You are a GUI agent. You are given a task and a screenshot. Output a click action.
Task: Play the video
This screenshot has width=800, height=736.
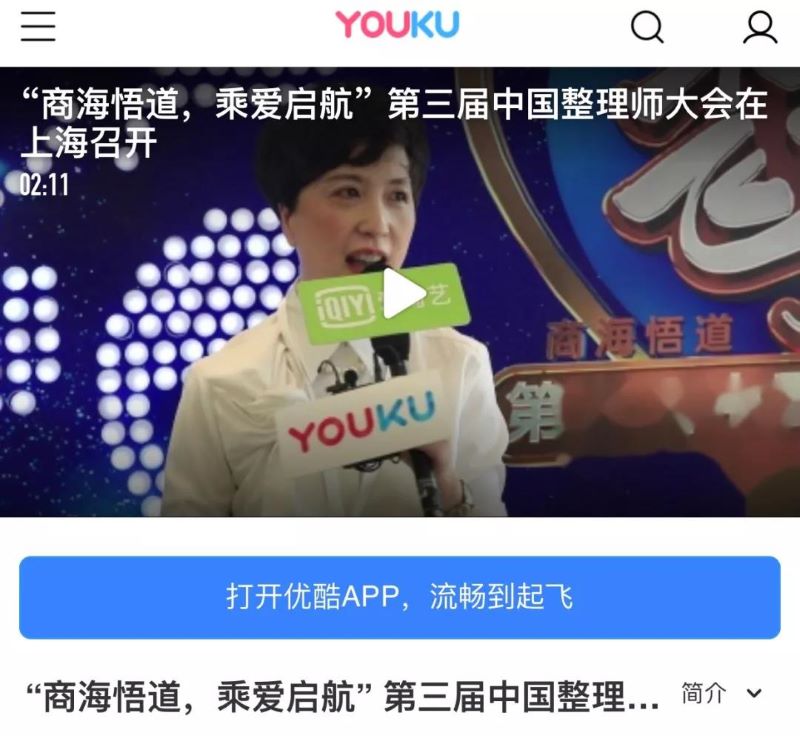402,296
